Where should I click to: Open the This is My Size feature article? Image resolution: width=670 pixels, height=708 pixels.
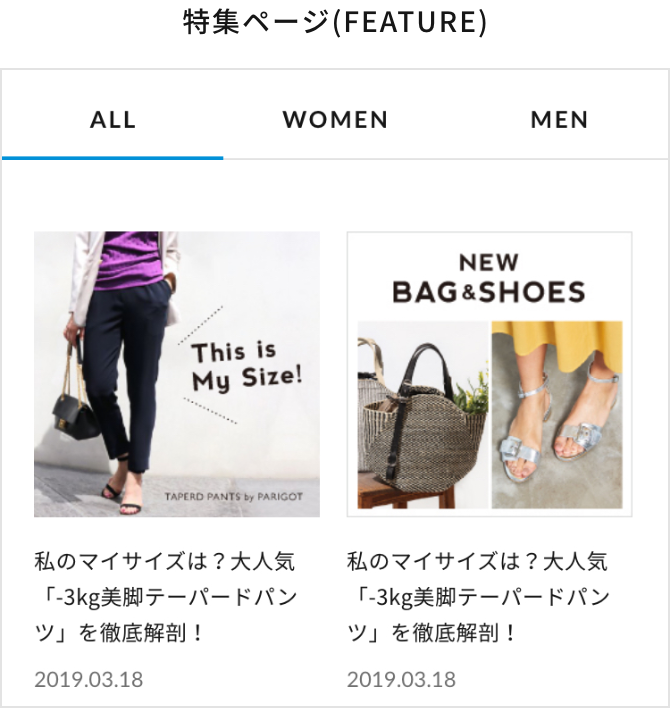click(x=177, y=374)
